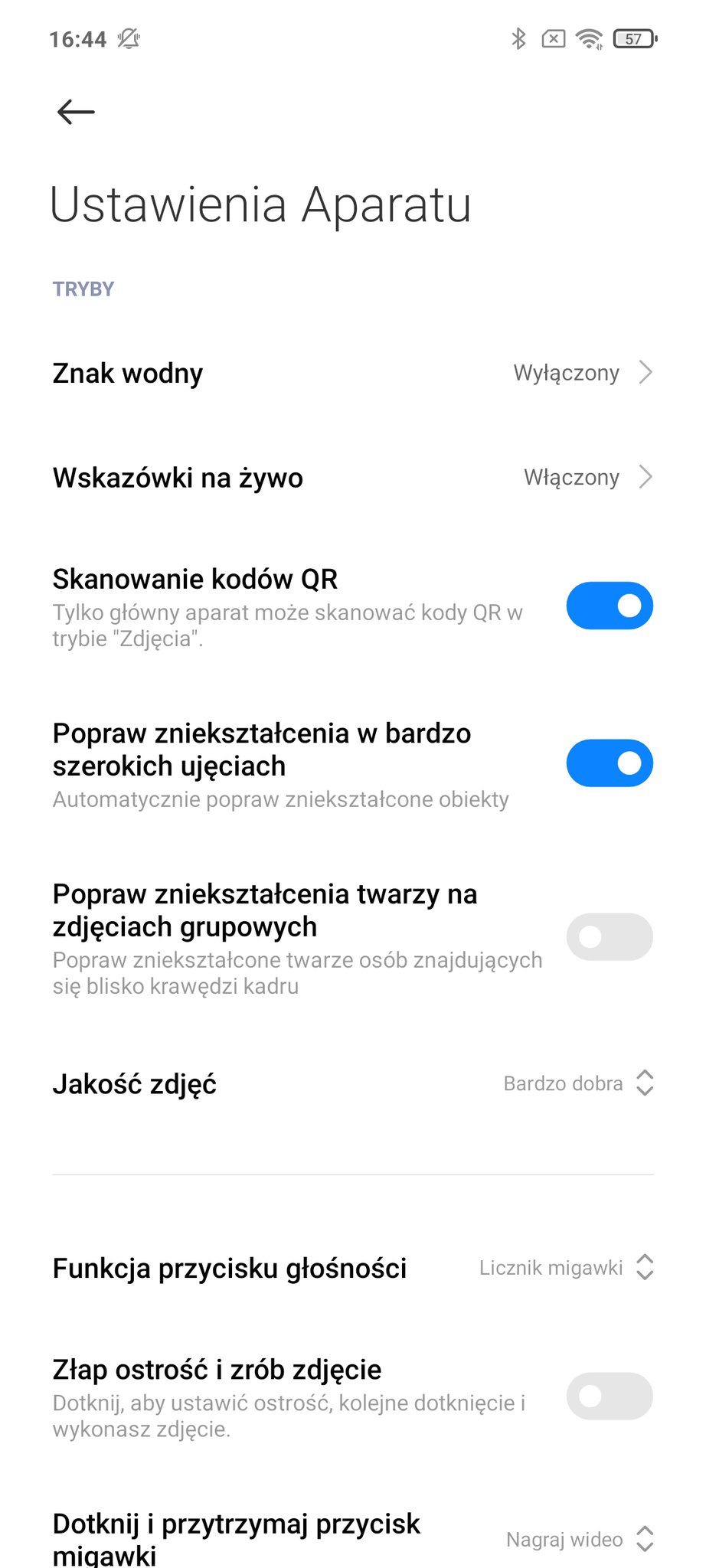Turn off Popraw zniekształcenia w bardzo szerokich ujęciach
The width and height of the screenshot is (706, 1568).
click(x=610, y=763)
